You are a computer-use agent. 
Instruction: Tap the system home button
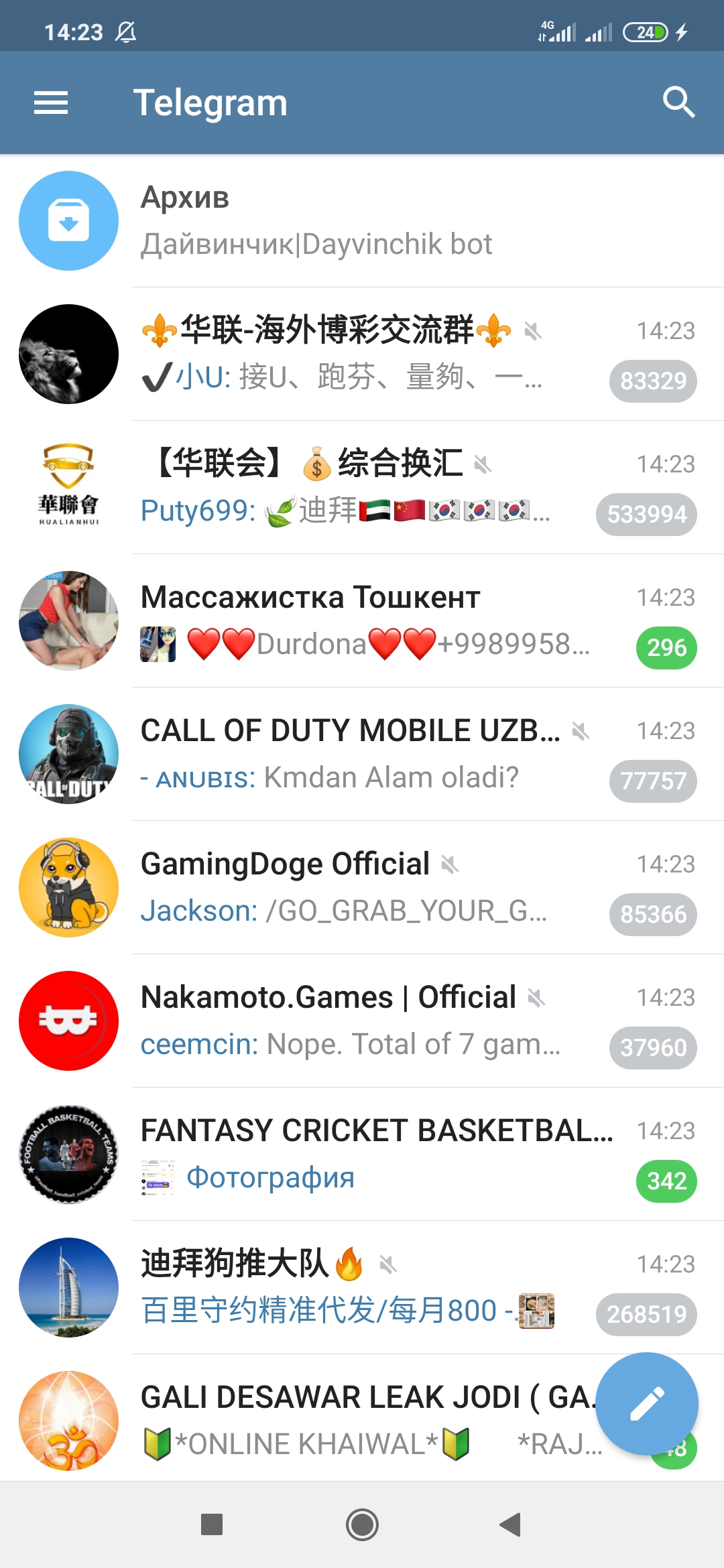coord(362,1524)
